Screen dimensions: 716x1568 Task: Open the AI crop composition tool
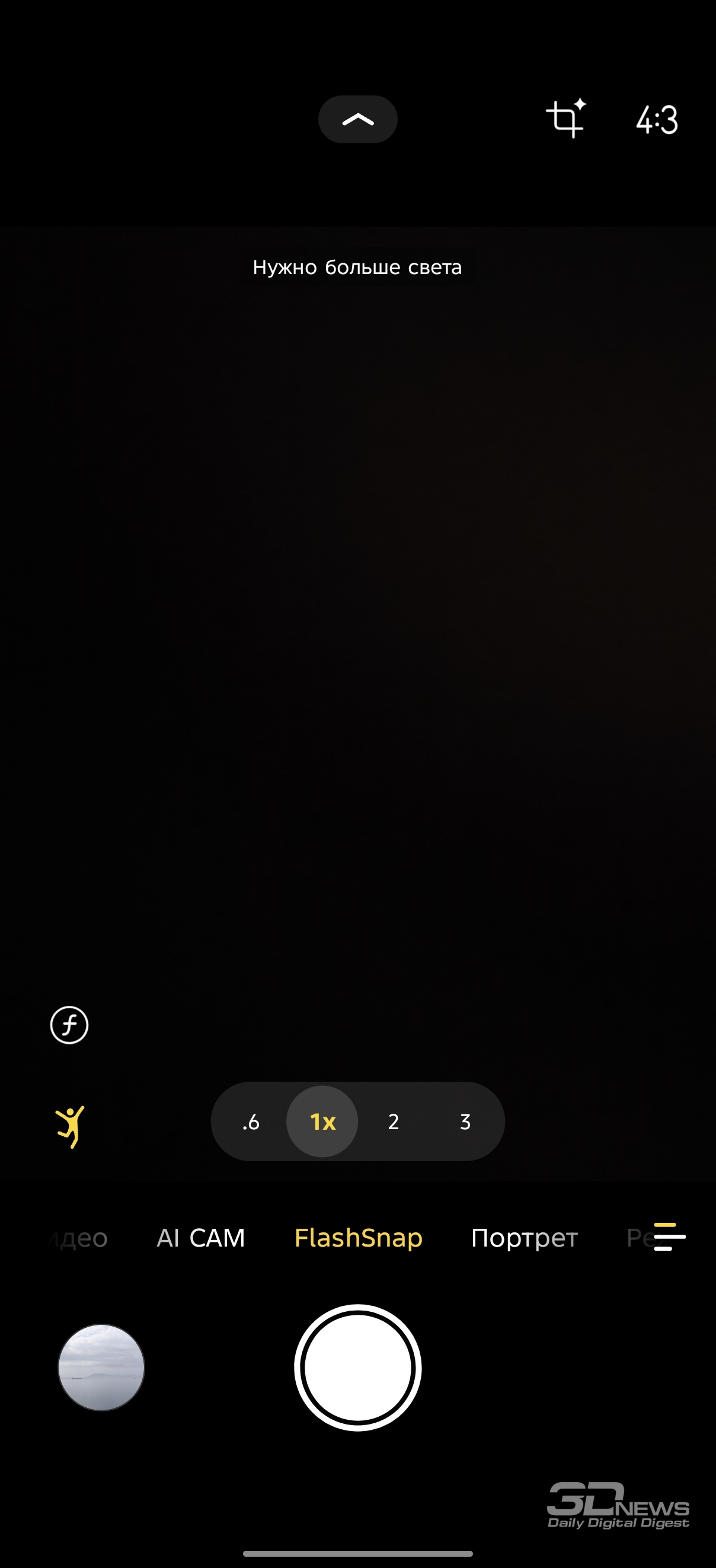[565, 118]
